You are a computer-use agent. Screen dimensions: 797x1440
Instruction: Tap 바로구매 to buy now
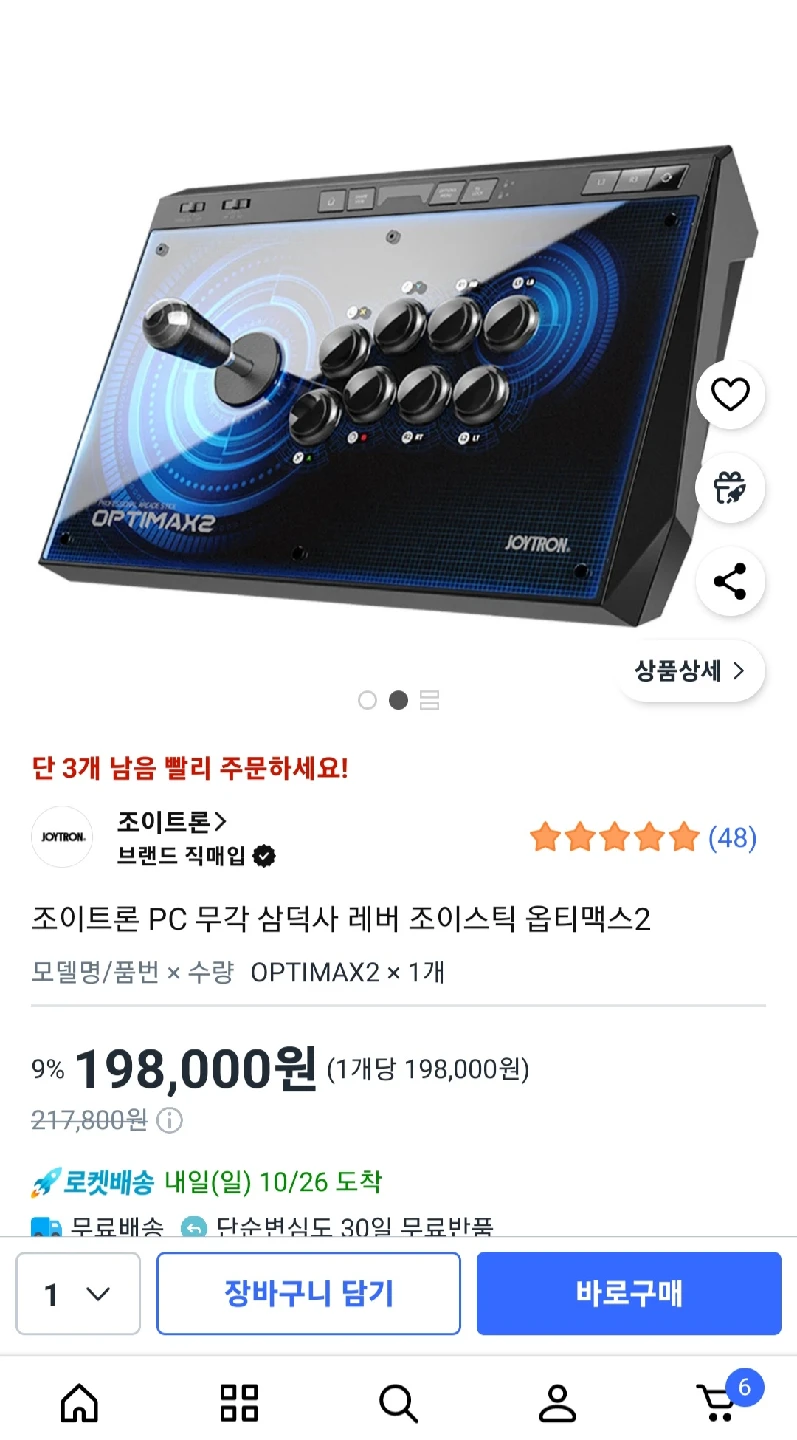point(628,1293)
